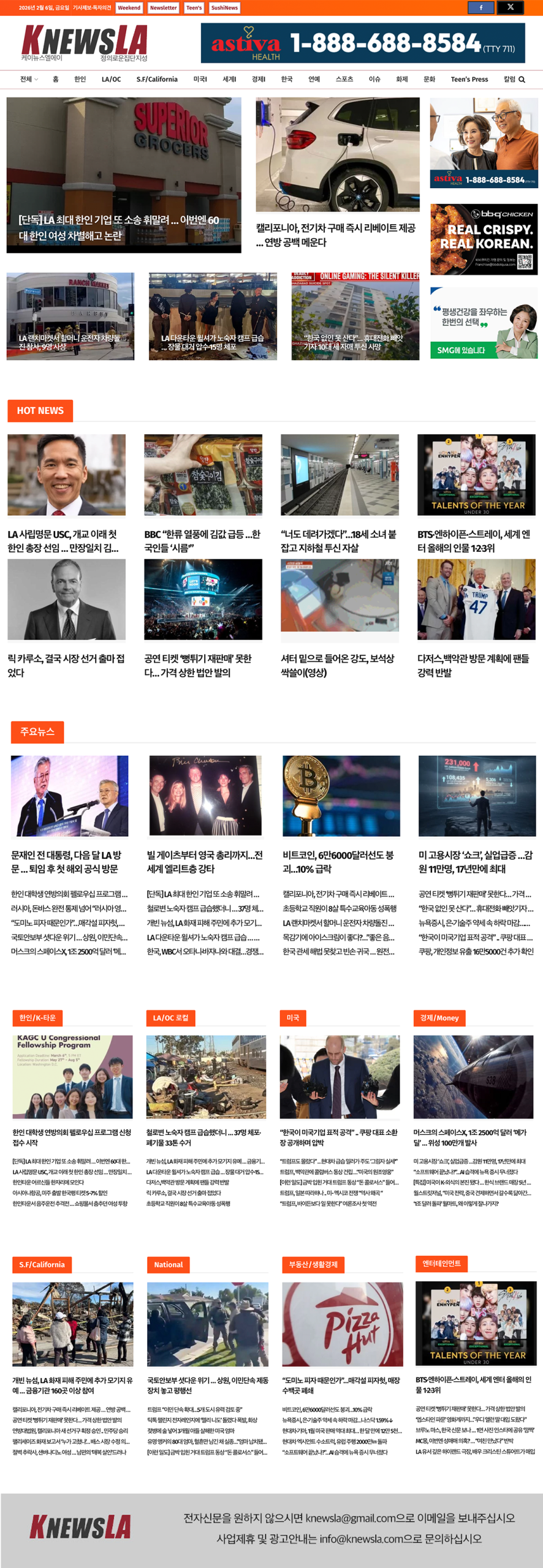Image resolution: width=543 pixels, height=1568 pixels.
Task: Open the SushiNews header button
Action: pos(224,8)
